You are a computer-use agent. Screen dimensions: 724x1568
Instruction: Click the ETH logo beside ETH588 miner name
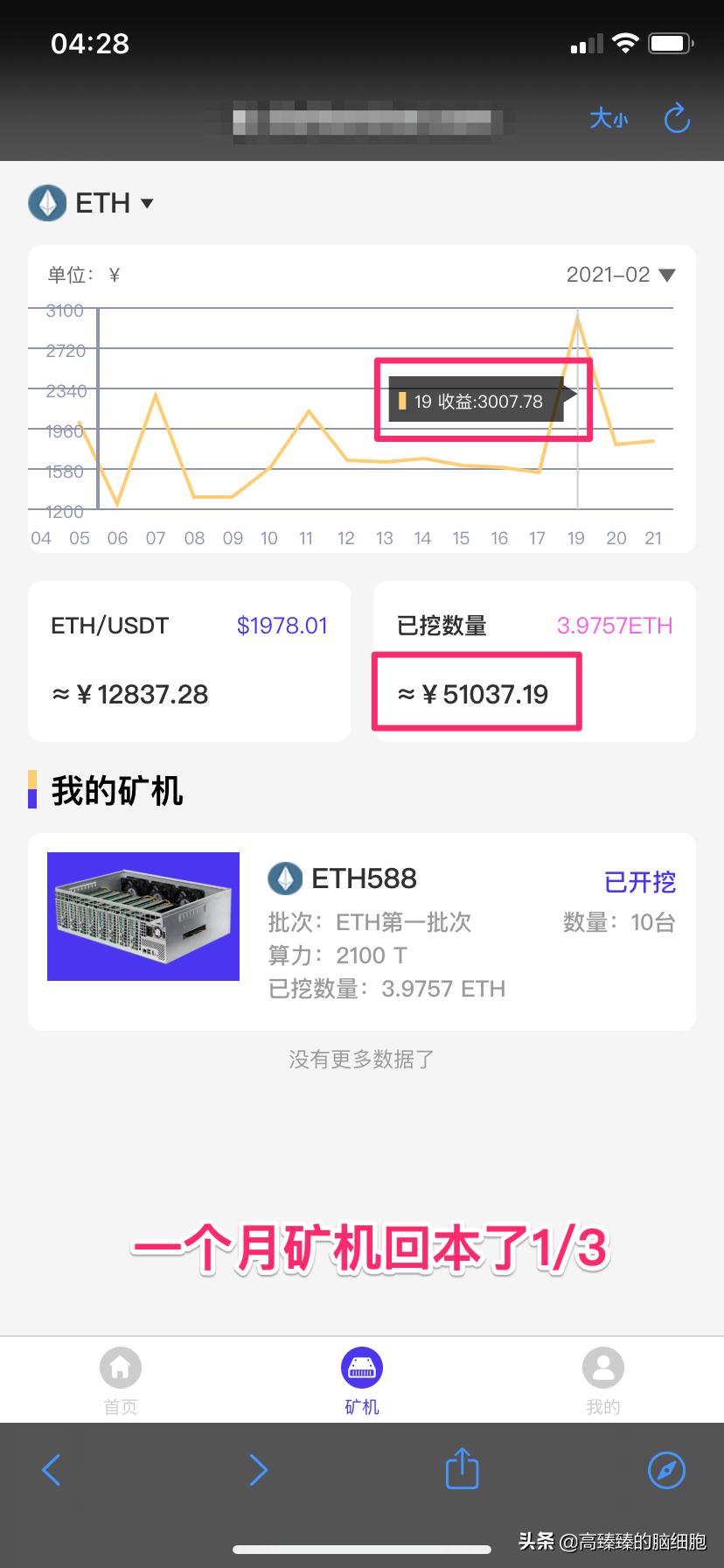(284, 878)
